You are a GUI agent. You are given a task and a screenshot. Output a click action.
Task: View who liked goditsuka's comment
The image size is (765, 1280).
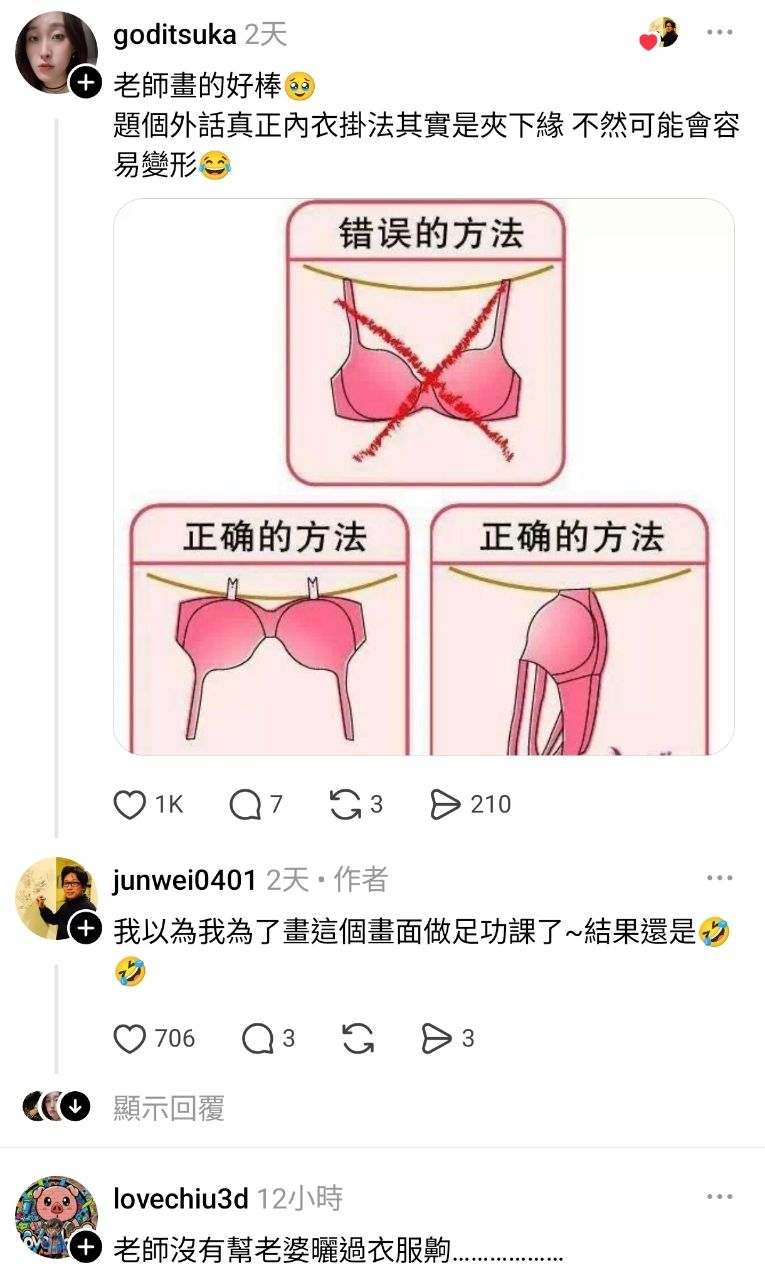point(662,34)
